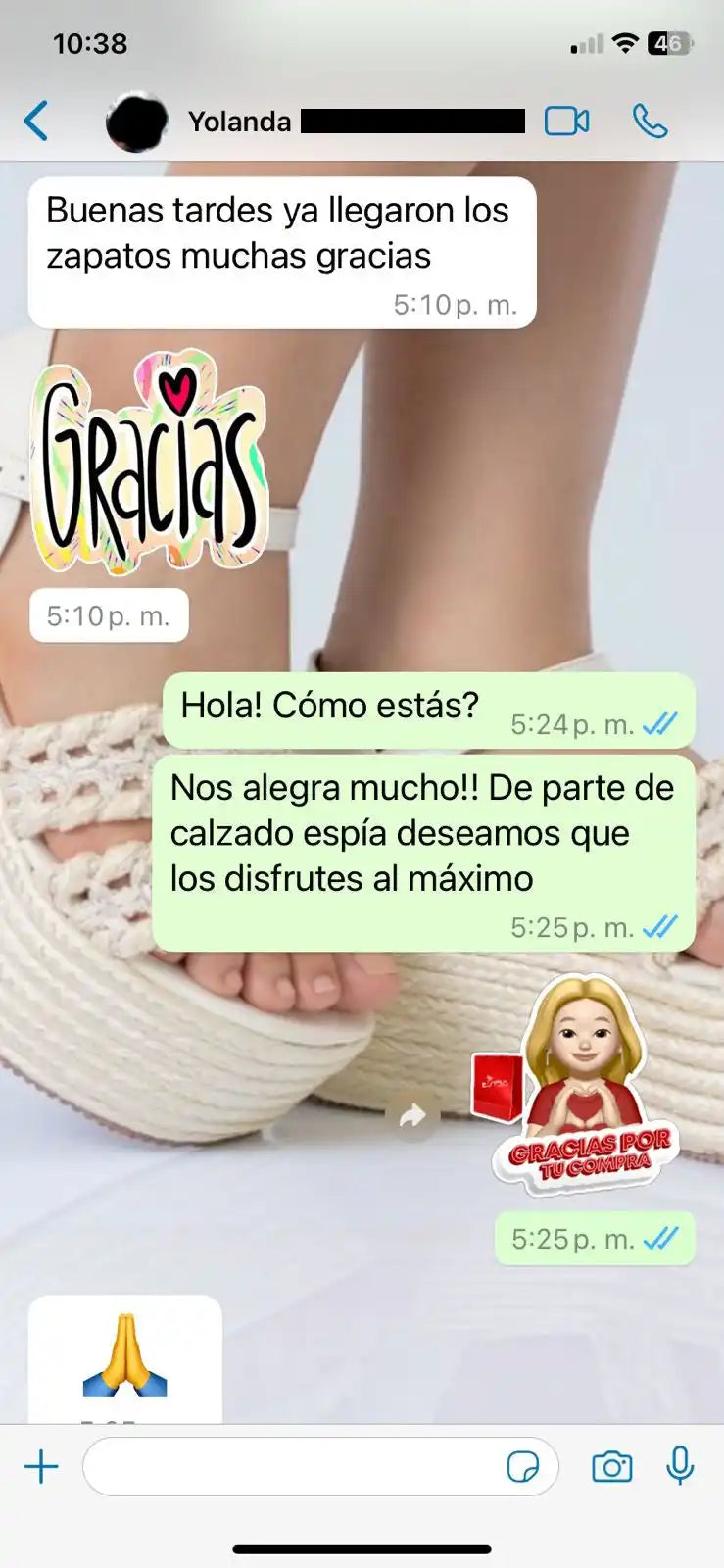The width and height of the screenshot is (724, 1568).
Task: Start a voice call with Yolanda
Action: (650, 122)
